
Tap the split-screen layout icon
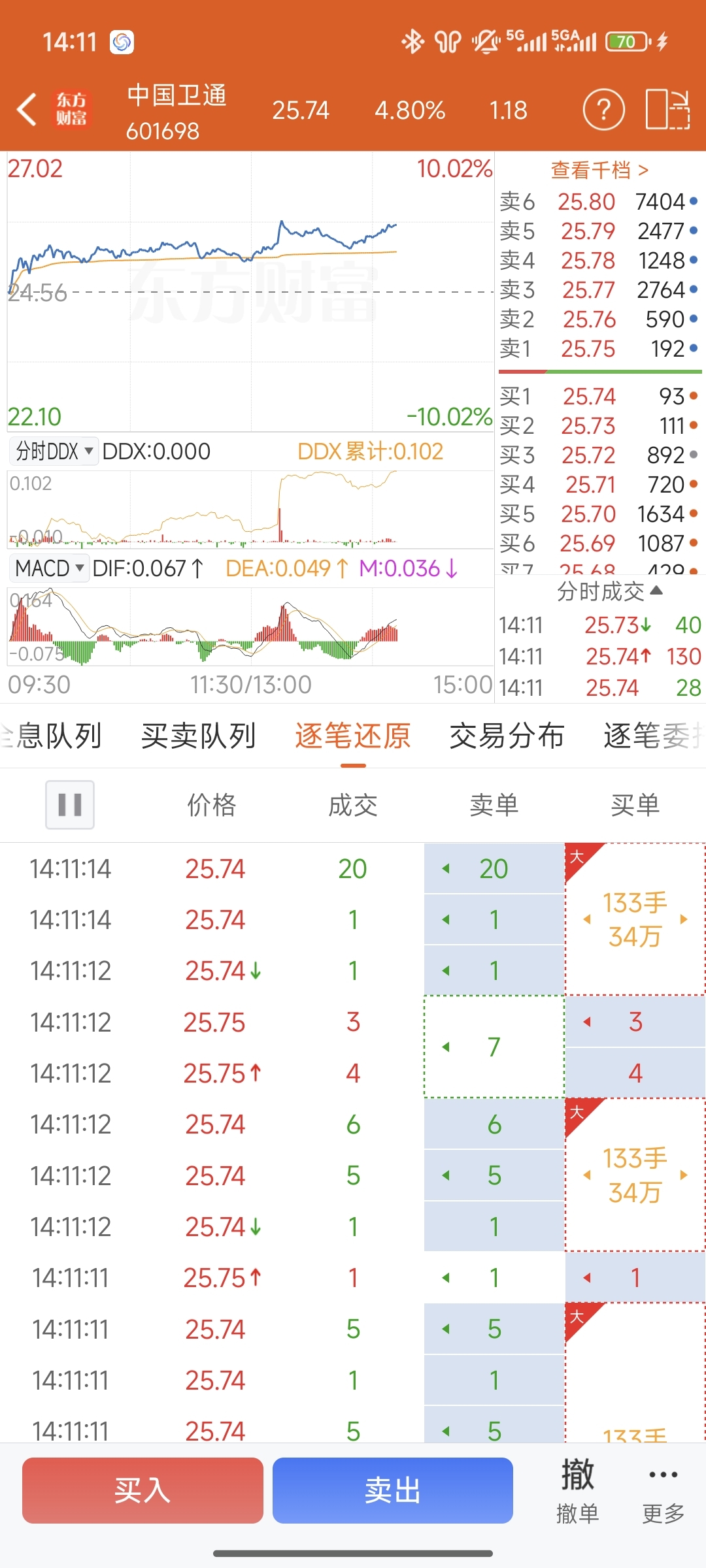click(x=667, y=109)
